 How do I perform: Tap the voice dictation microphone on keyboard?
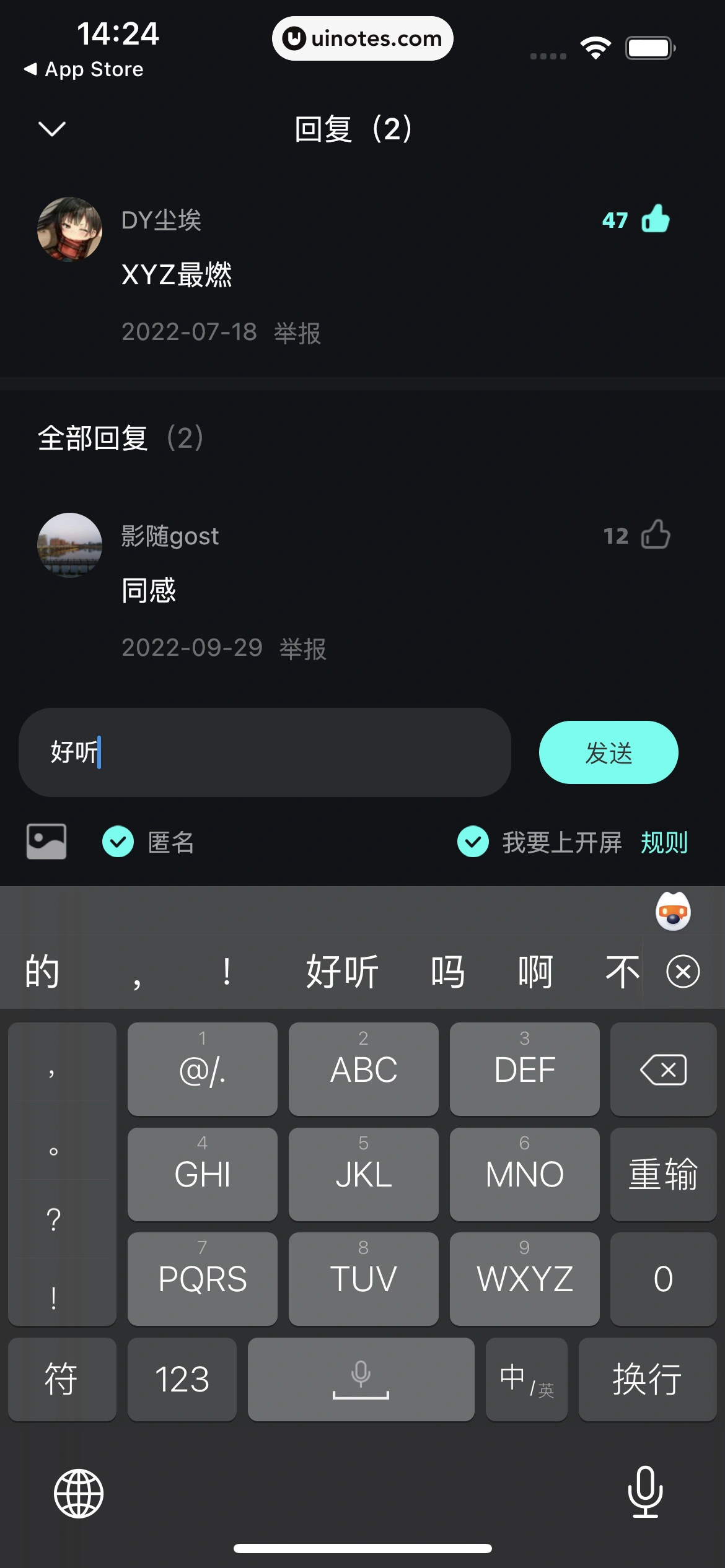coord(361,1378)
